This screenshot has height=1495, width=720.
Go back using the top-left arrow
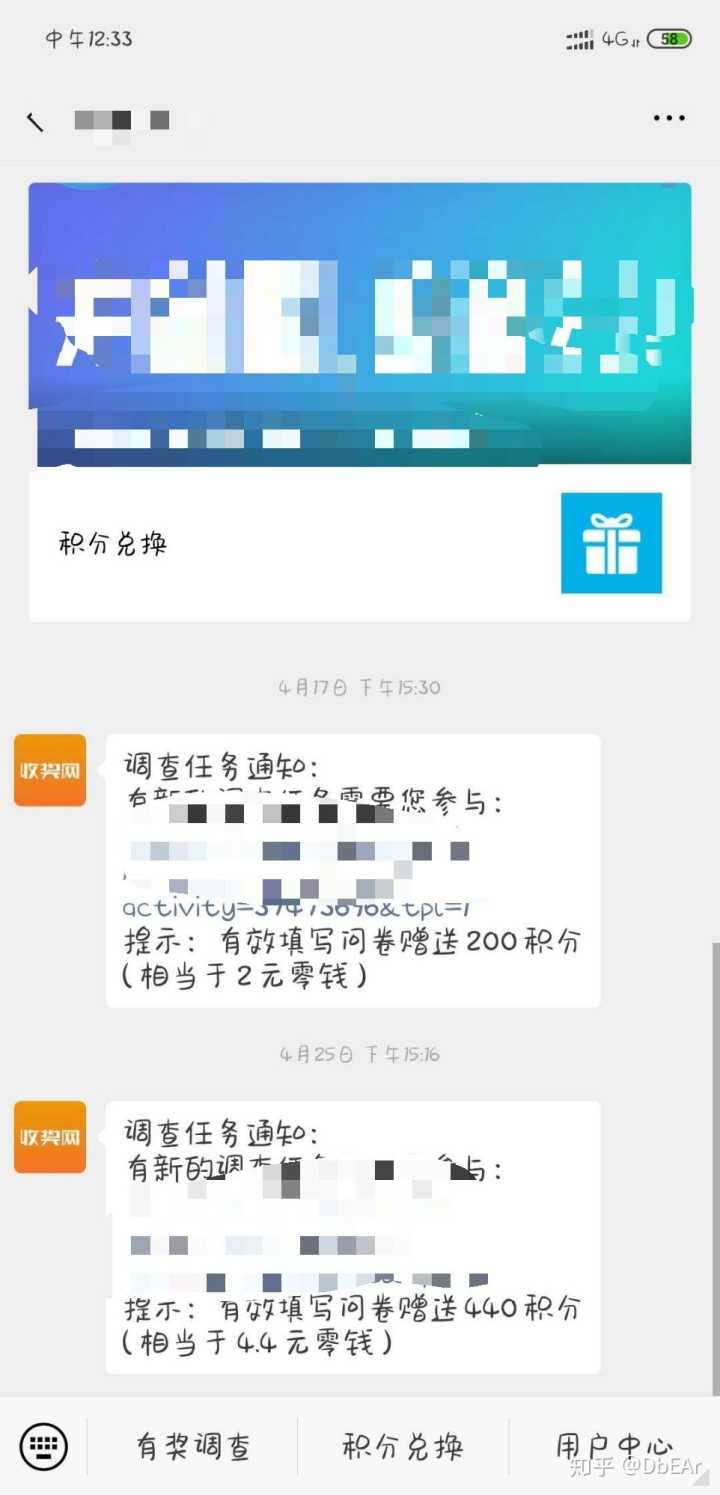(36, 122)
